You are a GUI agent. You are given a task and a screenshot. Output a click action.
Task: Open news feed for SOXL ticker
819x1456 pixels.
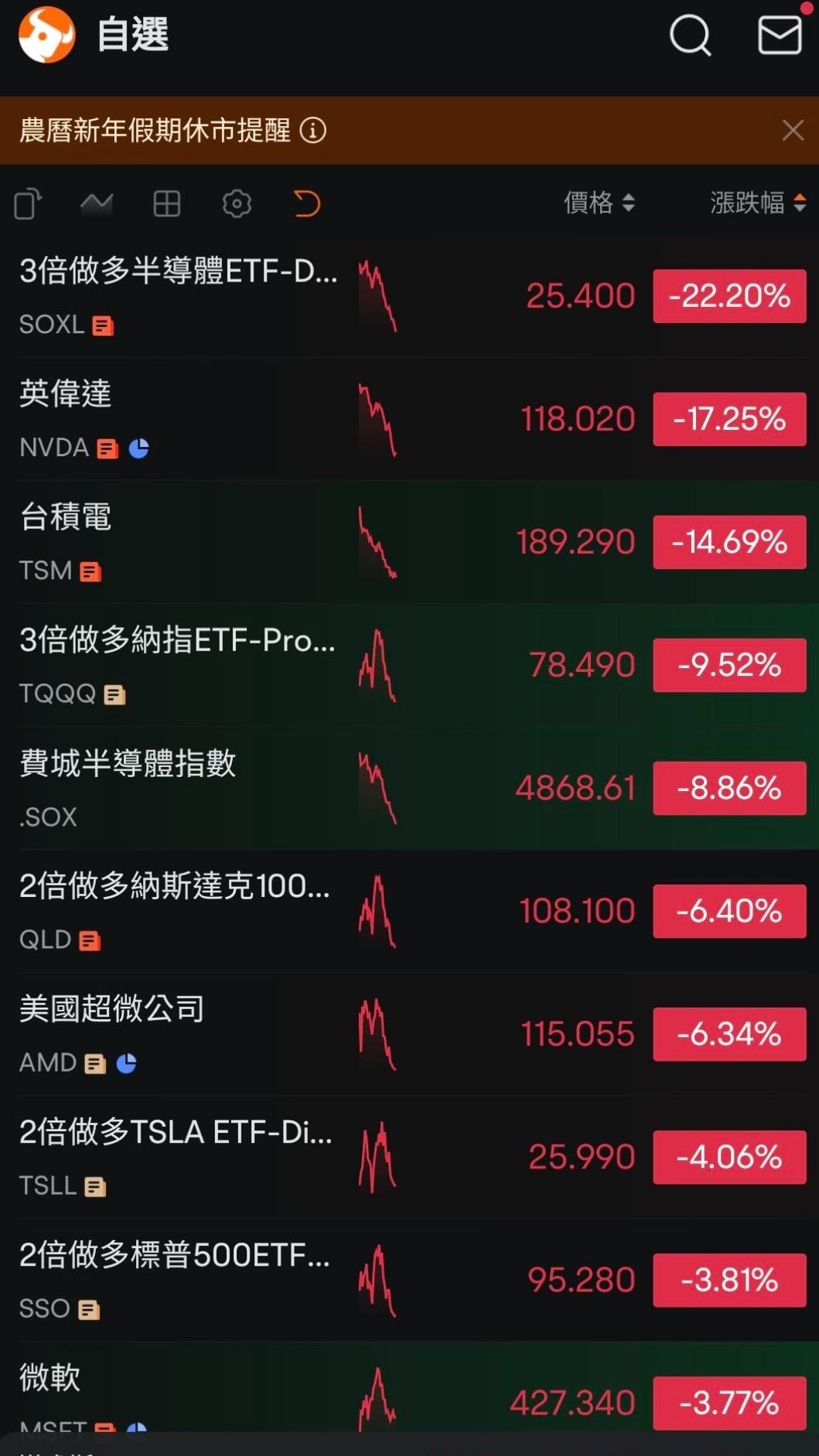101,326
